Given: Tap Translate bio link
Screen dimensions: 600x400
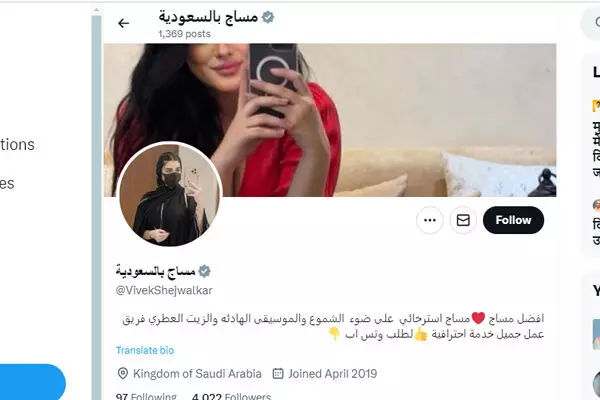Looking at the screenshot, I should point(145,350).
